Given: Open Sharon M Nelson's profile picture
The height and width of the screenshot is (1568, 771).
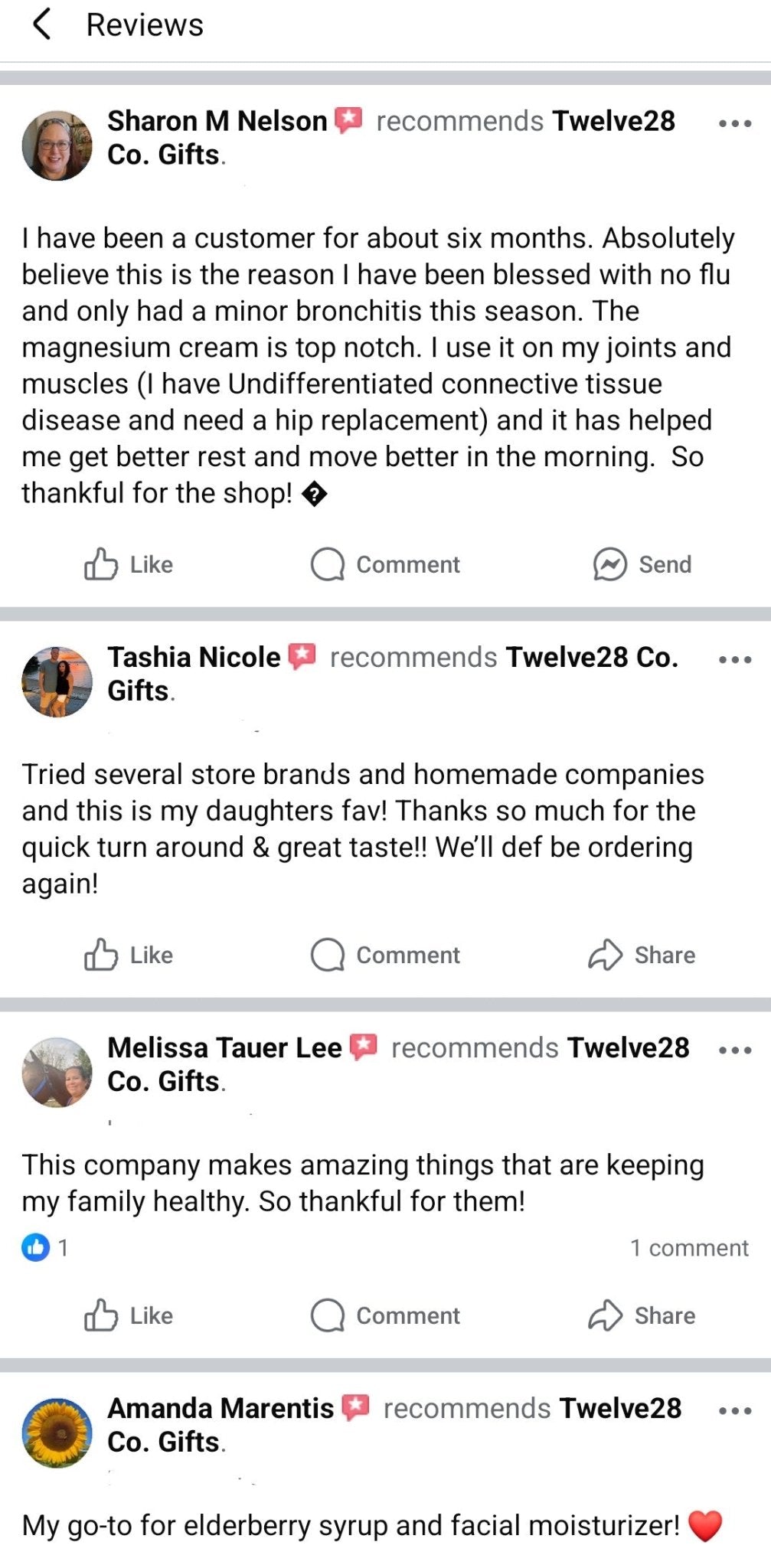Looking at the screenshot, I should [x=57, y=145].
